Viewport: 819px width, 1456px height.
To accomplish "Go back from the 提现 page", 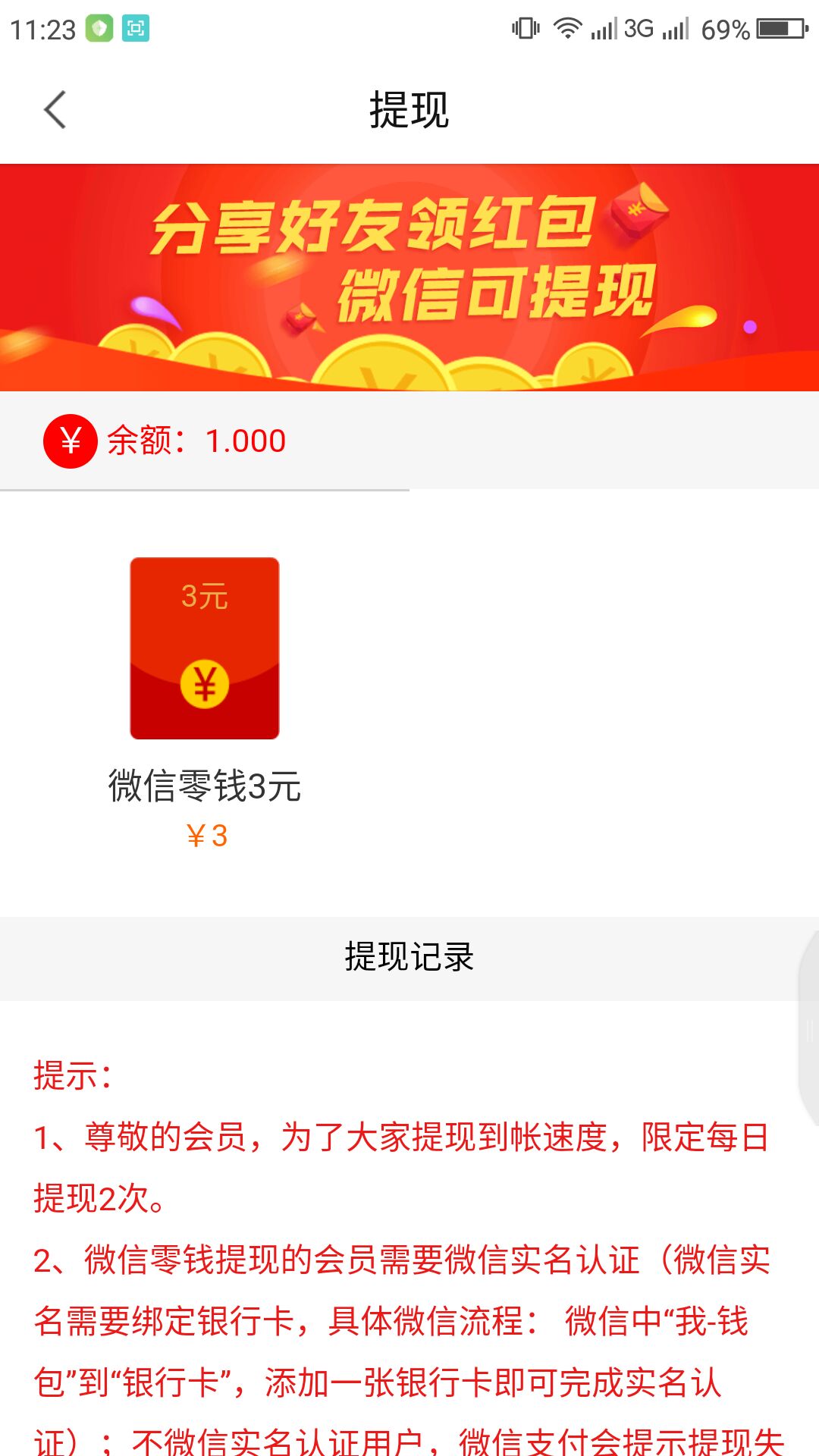I will [x=55, y=110].
